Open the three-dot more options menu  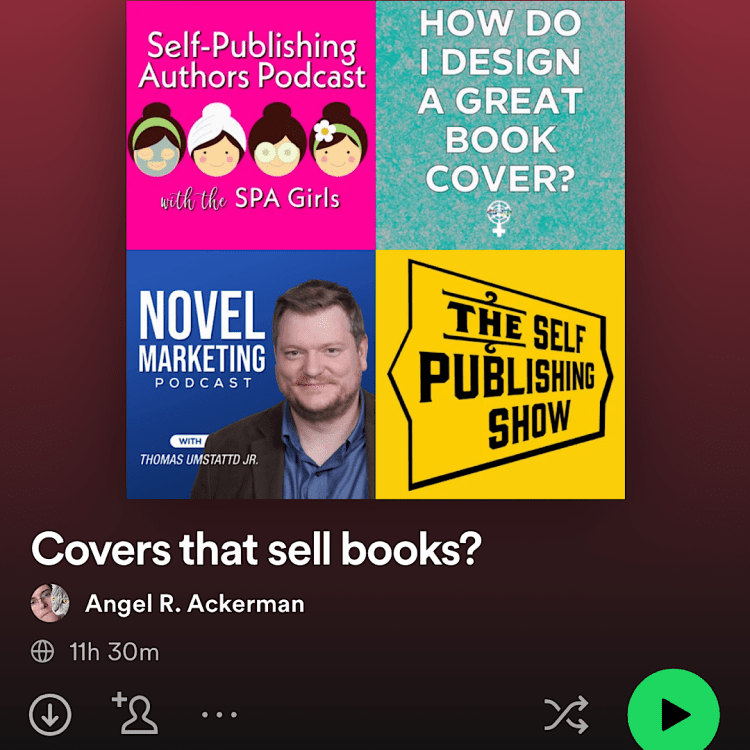(219, 714)
